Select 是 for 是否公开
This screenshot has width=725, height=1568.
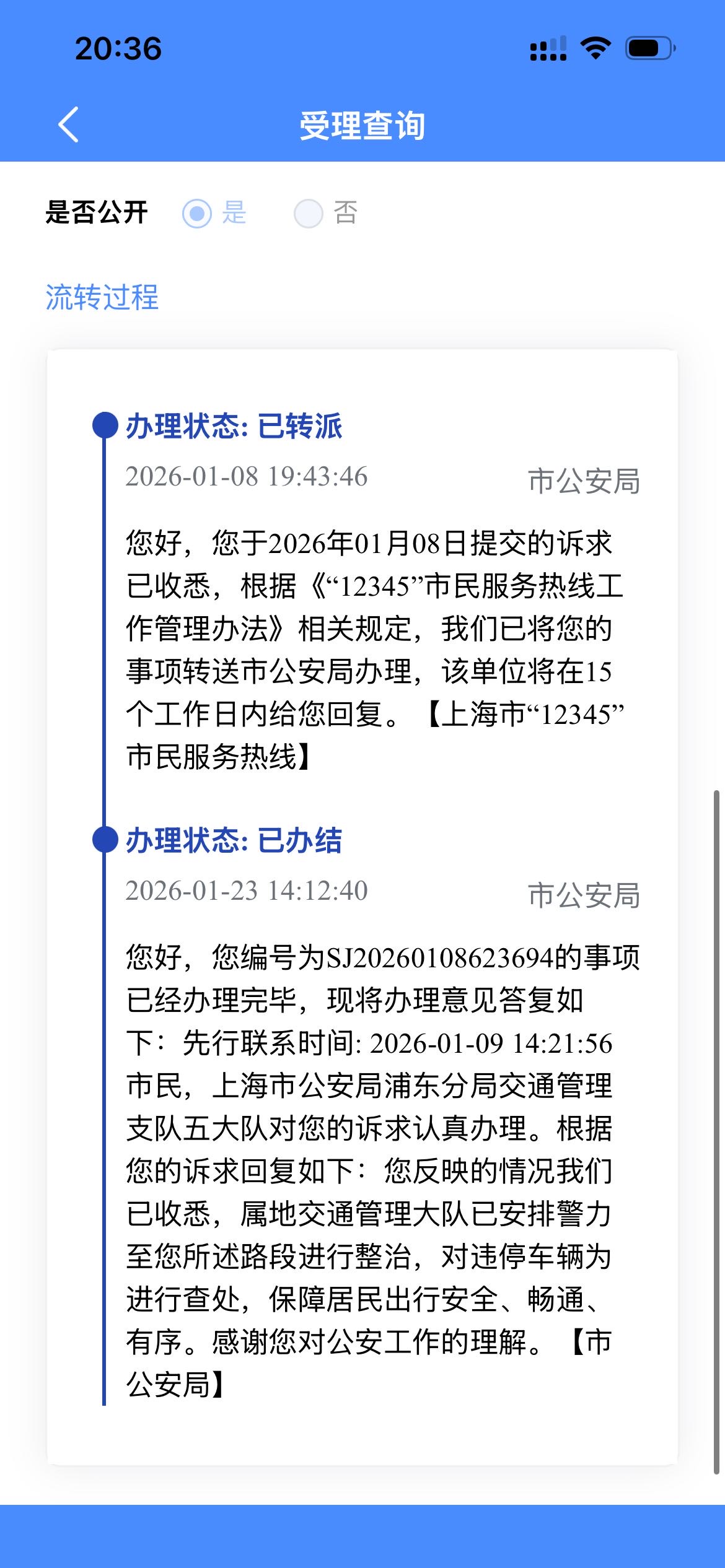[197, 214]
